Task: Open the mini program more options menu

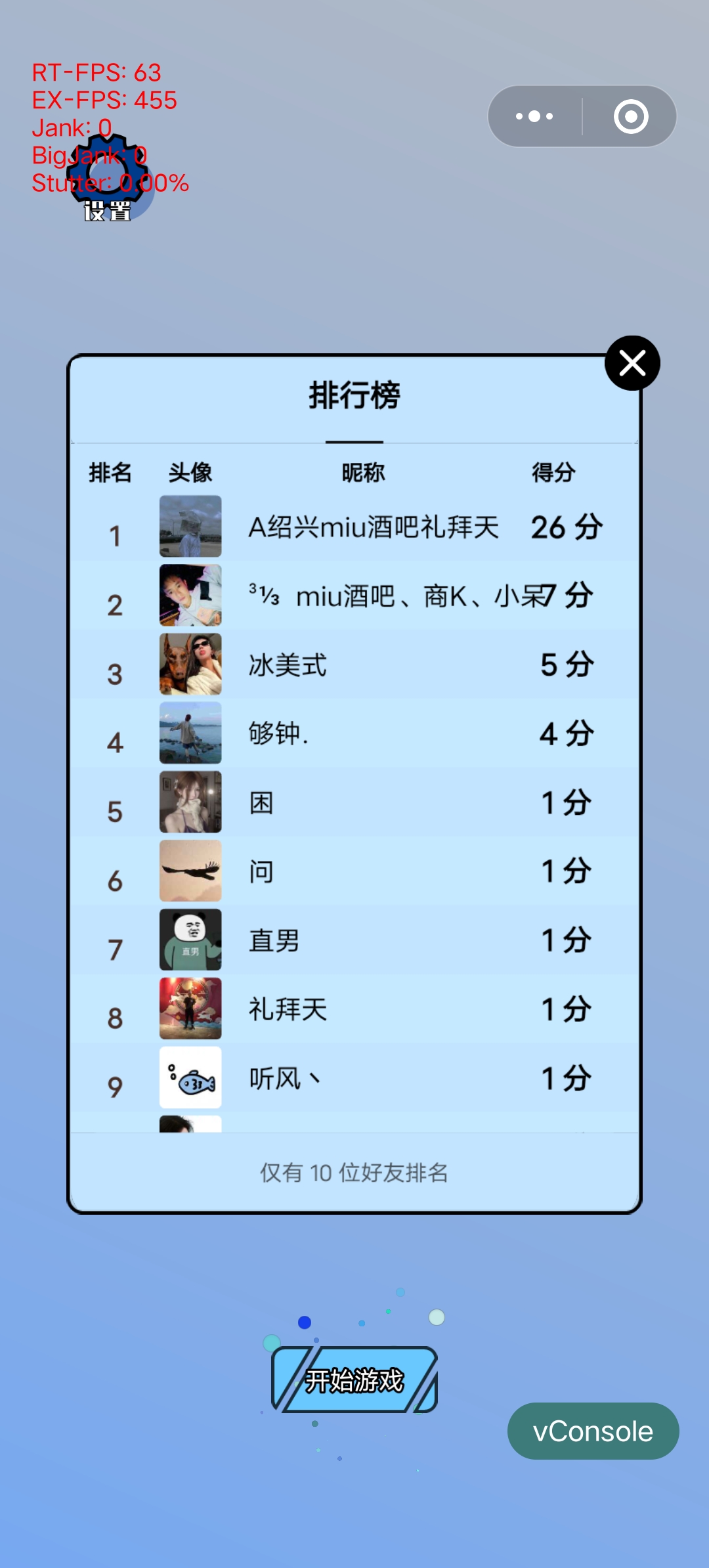Action: coord(534,117)
